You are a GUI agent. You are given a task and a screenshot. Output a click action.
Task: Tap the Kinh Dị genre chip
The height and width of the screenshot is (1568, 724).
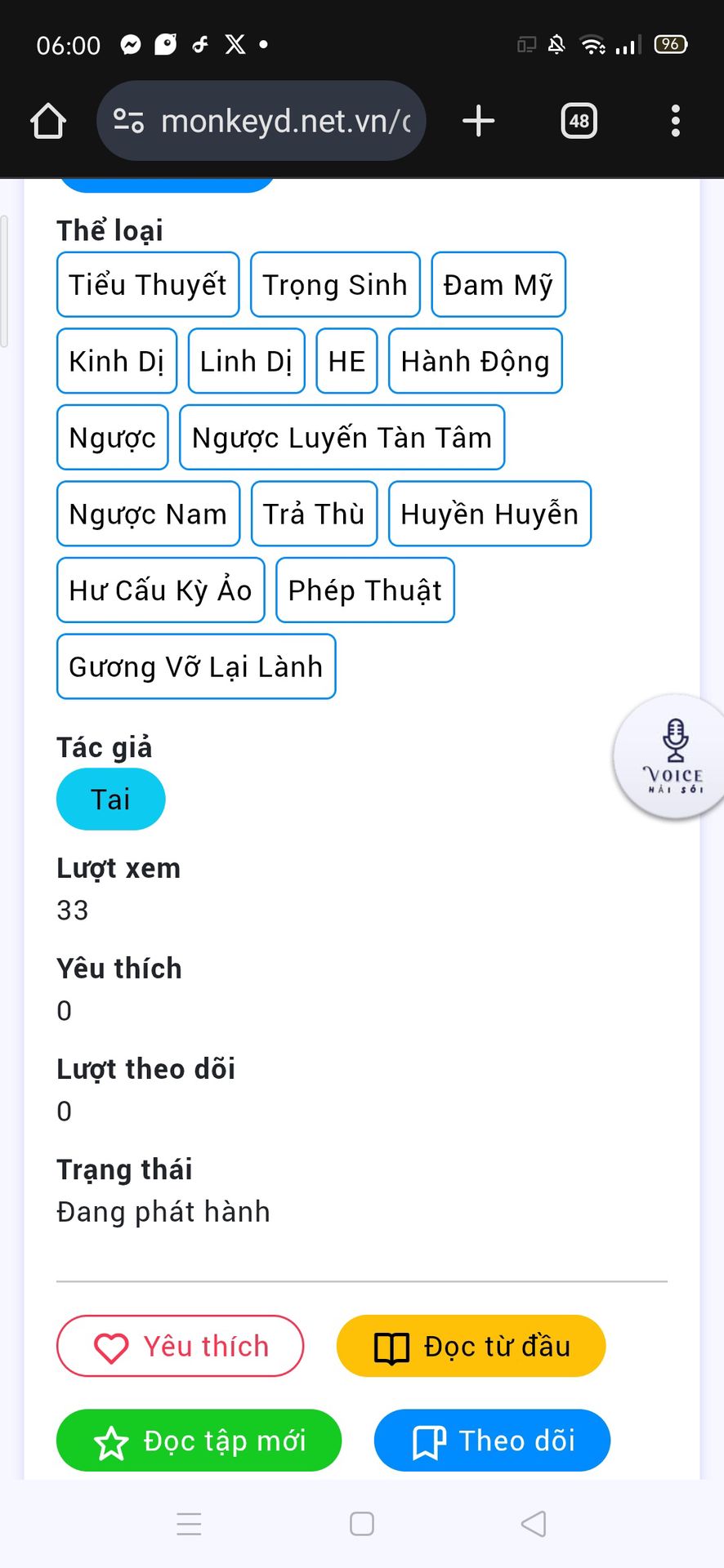coord(117,361)
